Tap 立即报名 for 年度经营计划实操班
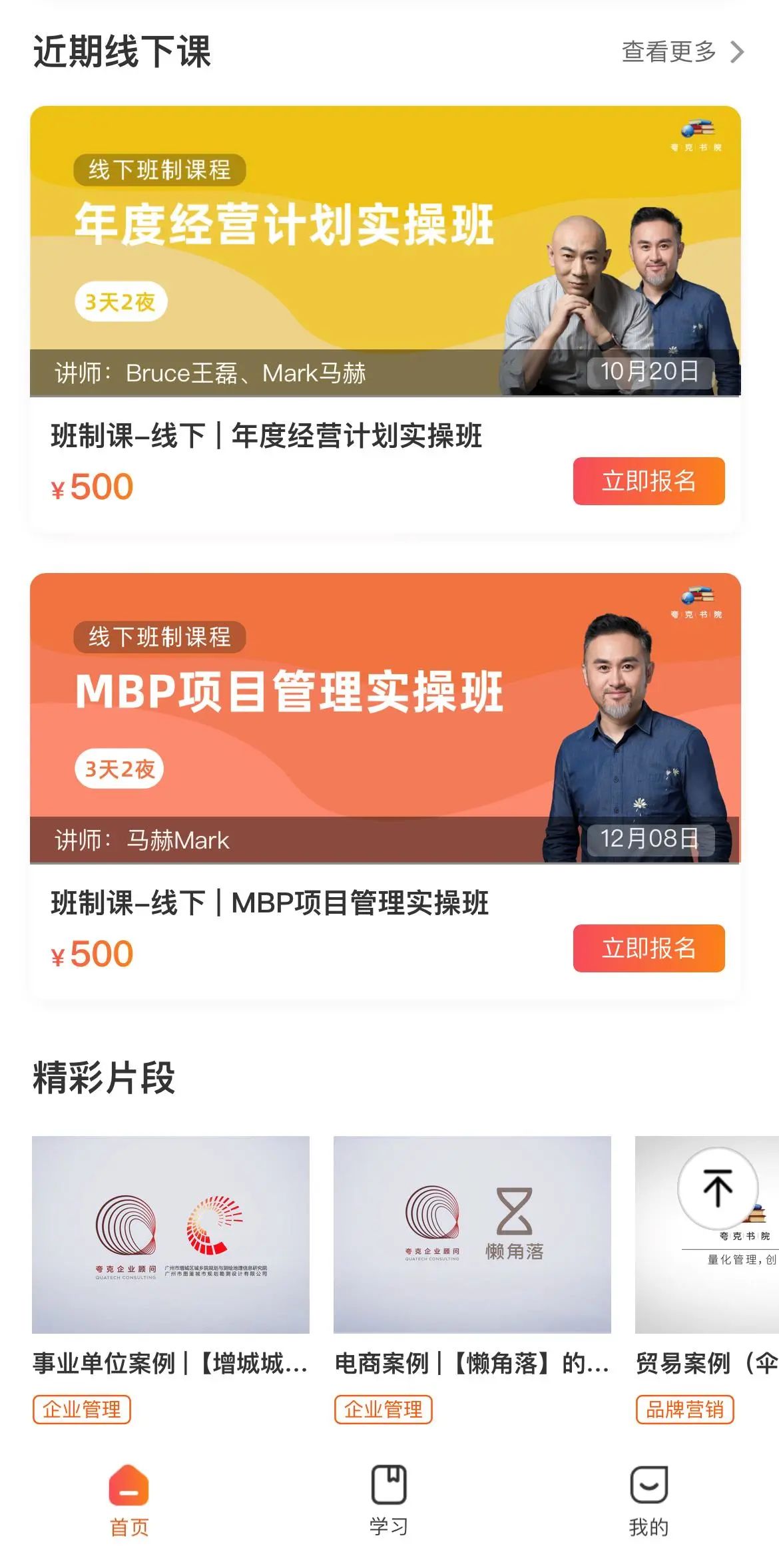 point(649,481)
